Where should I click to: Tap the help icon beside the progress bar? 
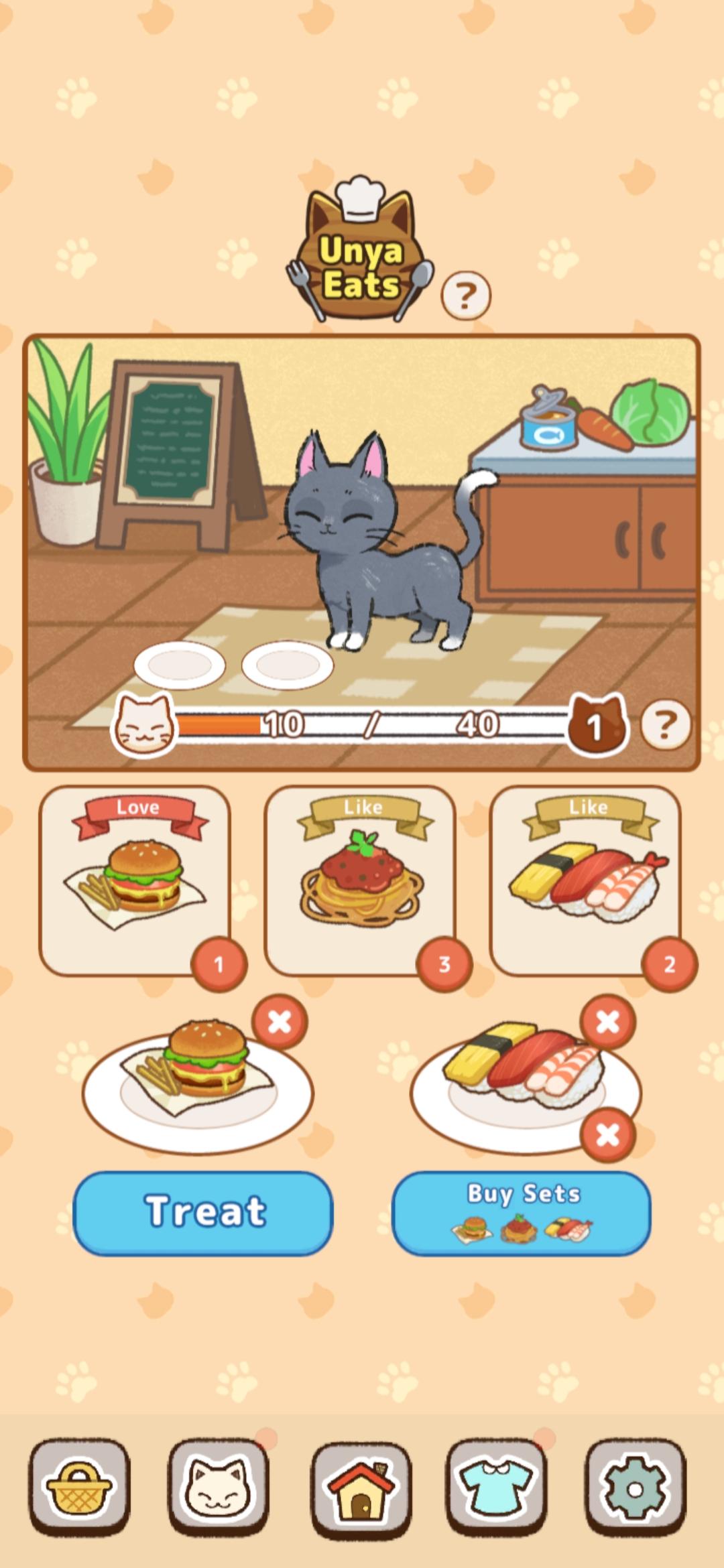pos(665,724)
